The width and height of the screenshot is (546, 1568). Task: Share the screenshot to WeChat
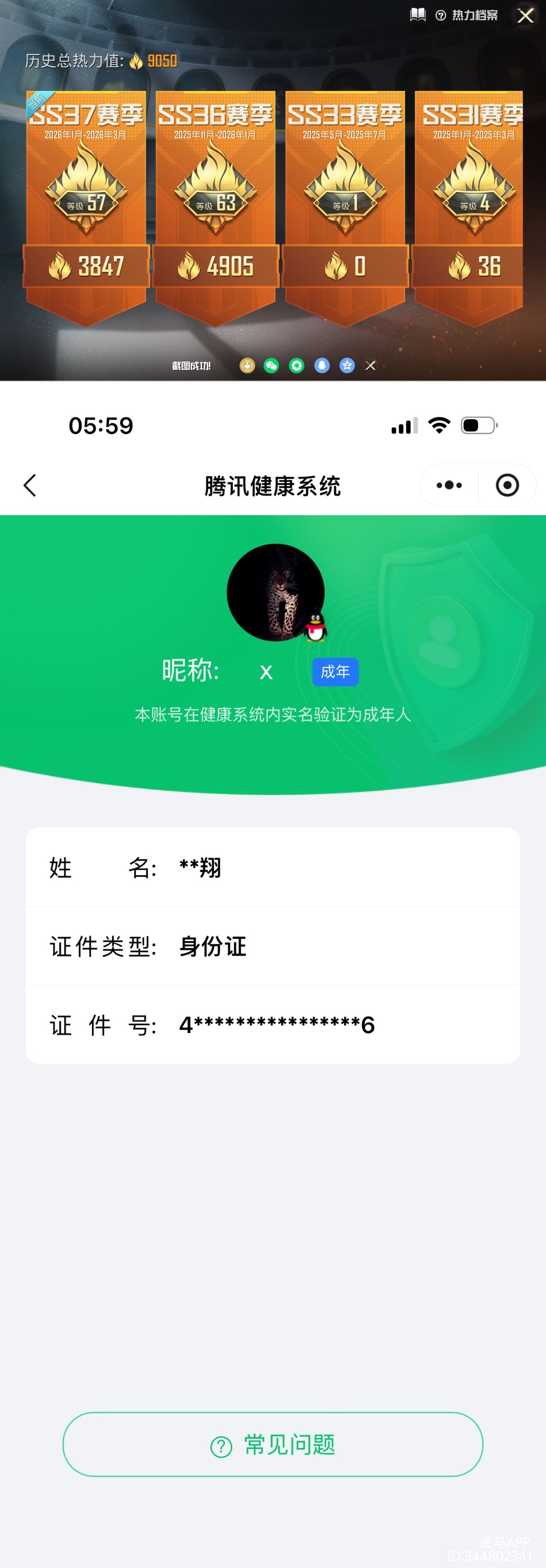click(x=272, y=366)
